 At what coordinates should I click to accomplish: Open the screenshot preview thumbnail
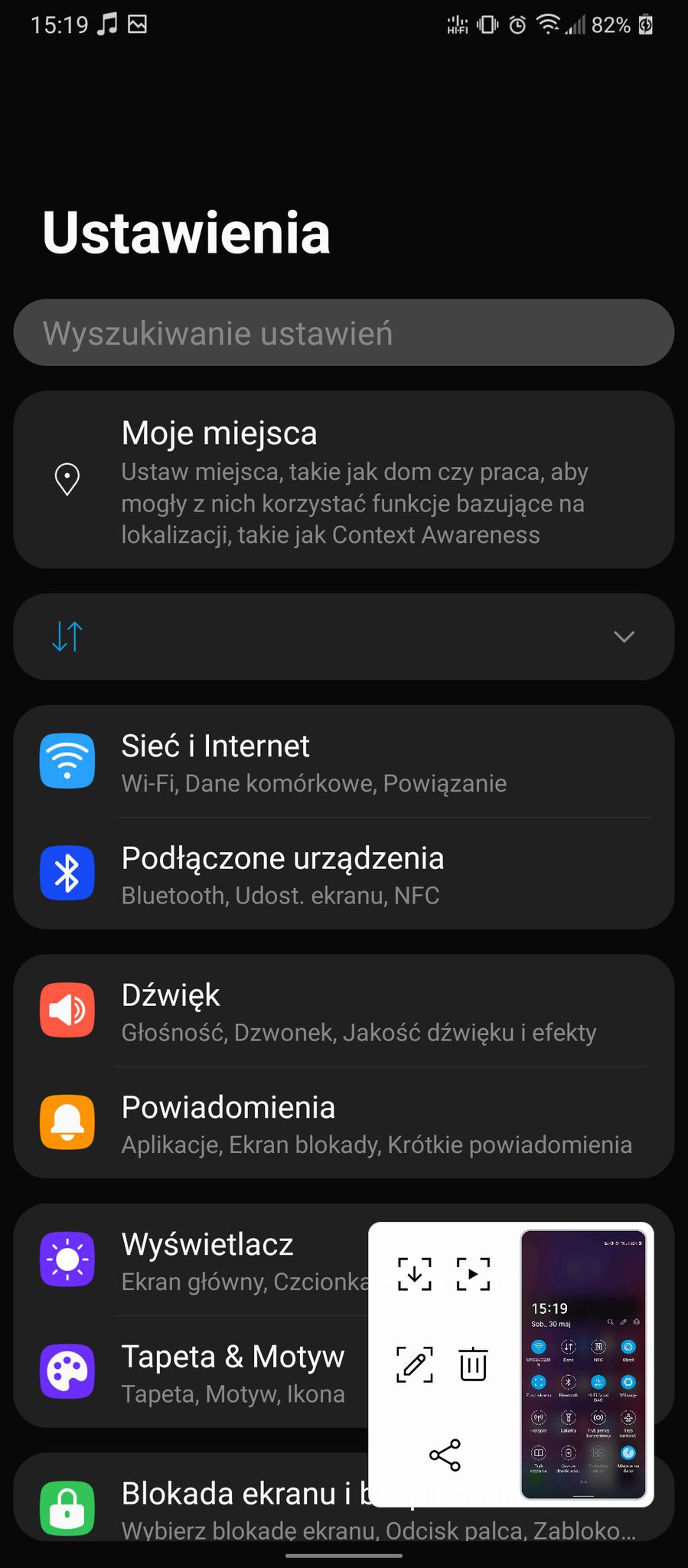(x=584, y=1365)
